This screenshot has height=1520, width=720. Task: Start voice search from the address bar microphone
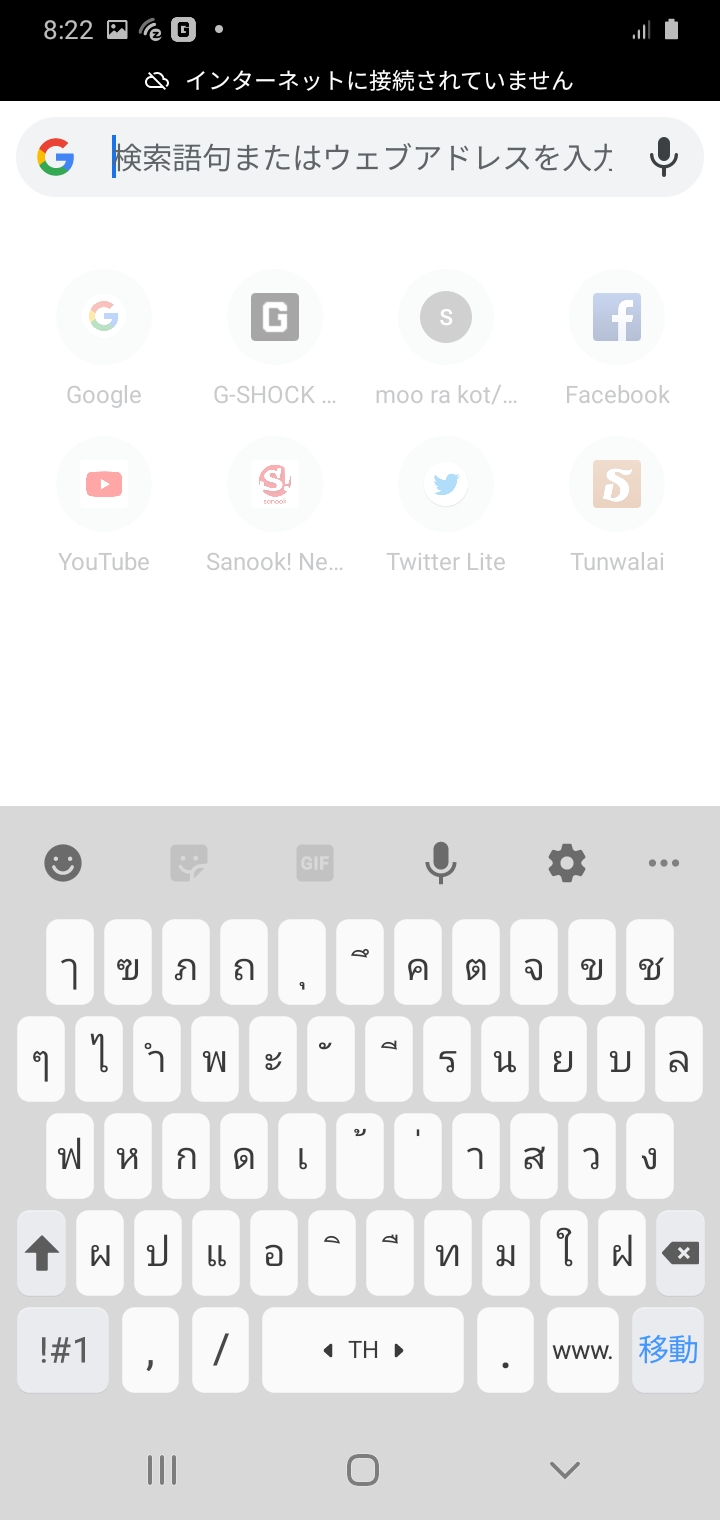pyautogui.click(x=663, y=157)
